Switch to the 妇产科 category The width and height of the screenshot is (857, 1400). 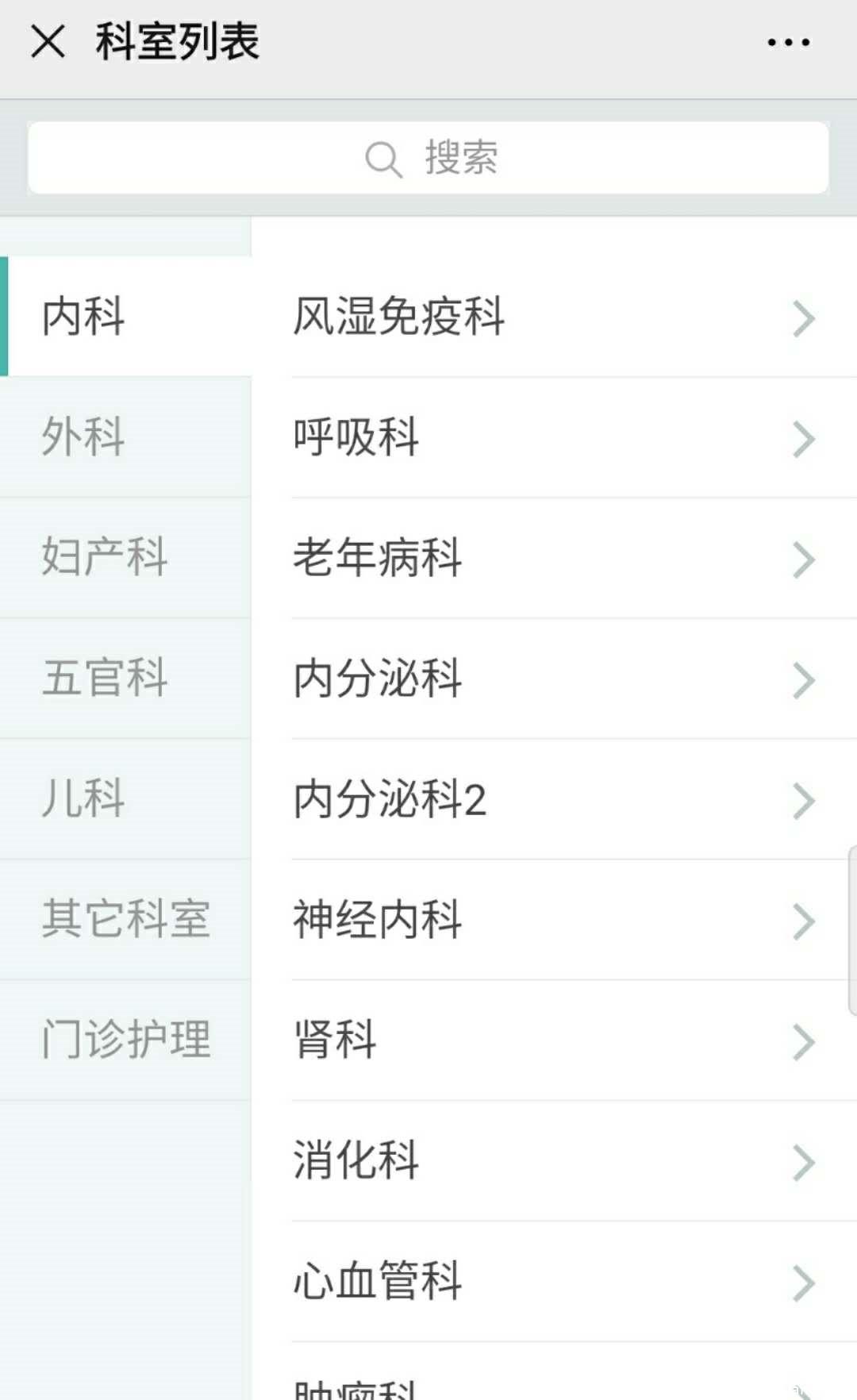(x=125, y=557)
